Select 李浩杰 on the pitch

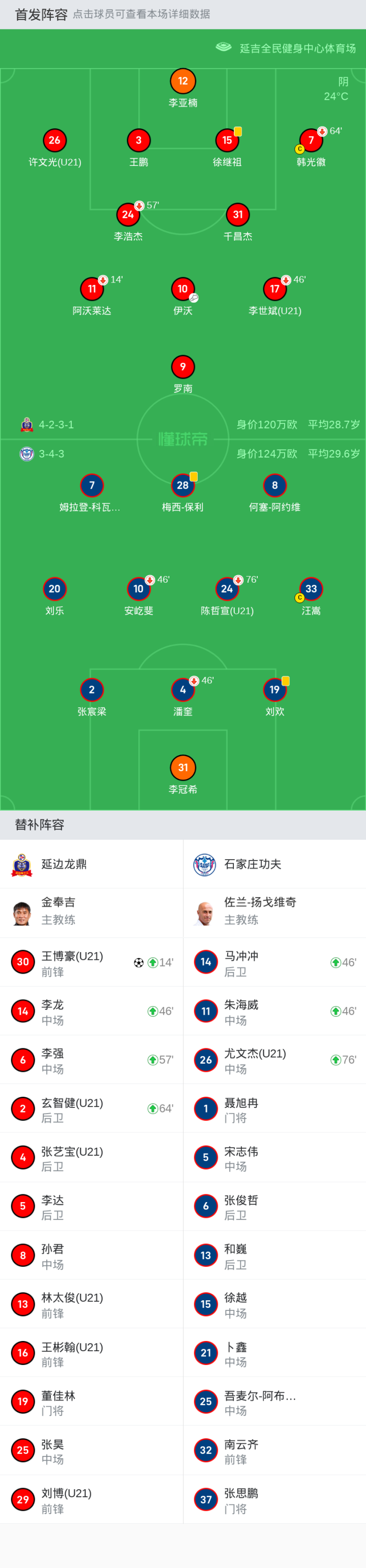(x=128, y=215)
